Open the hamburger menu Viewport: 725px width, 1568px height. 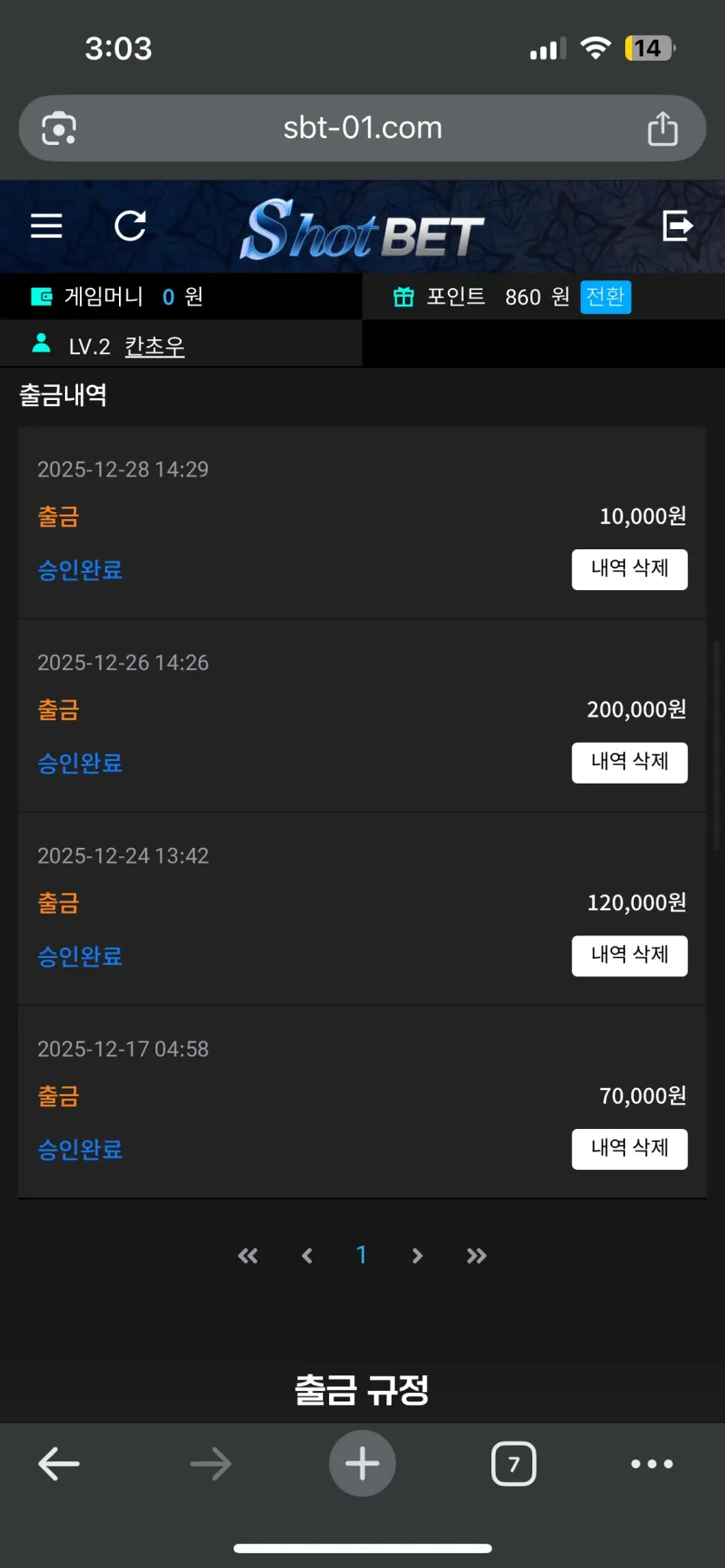(46, 226)
